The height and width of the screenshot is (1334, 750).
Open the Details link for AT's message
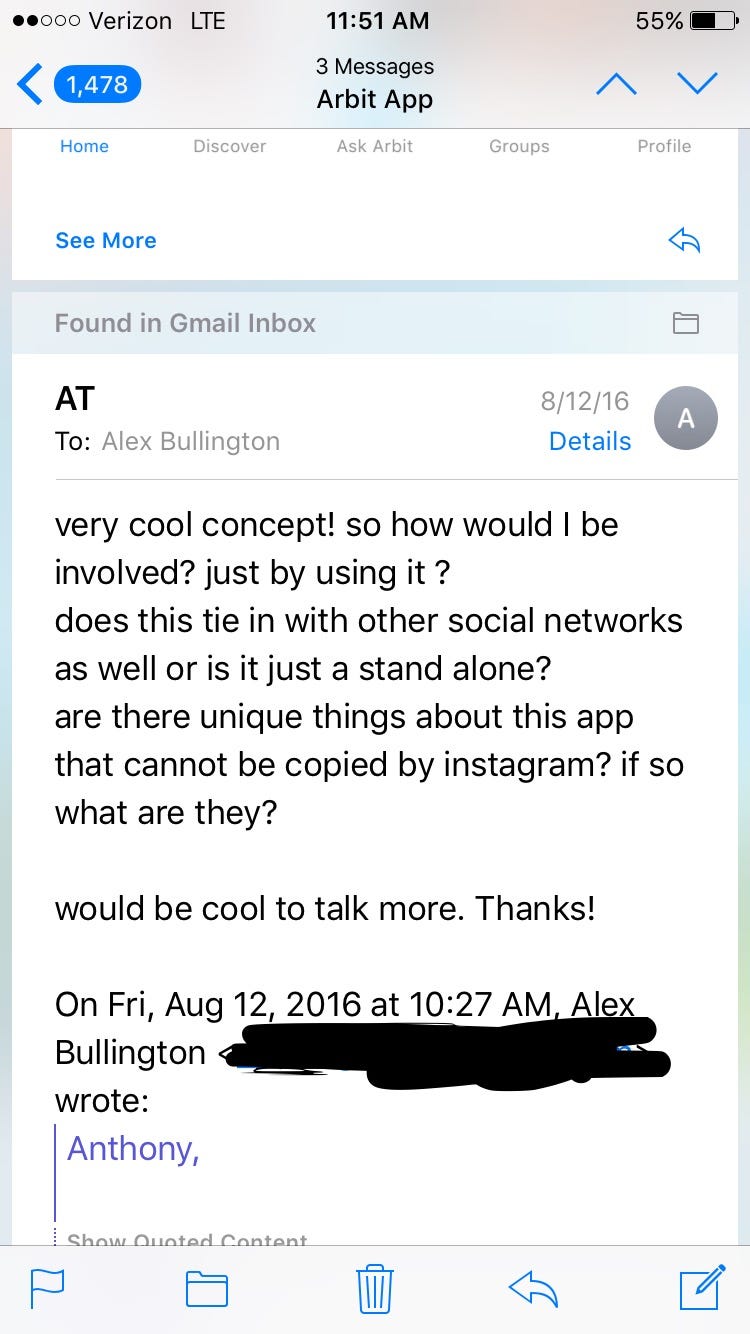pos(590,441)
